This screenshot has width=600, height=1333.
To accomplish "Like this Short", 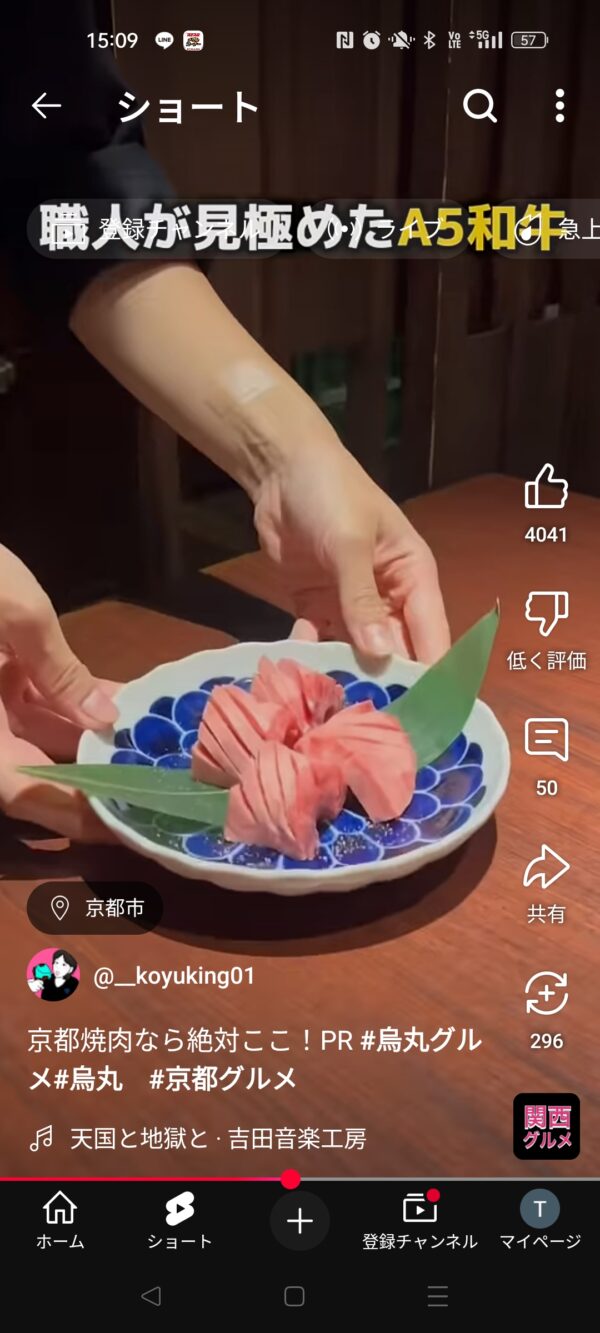I will point(546,488).
